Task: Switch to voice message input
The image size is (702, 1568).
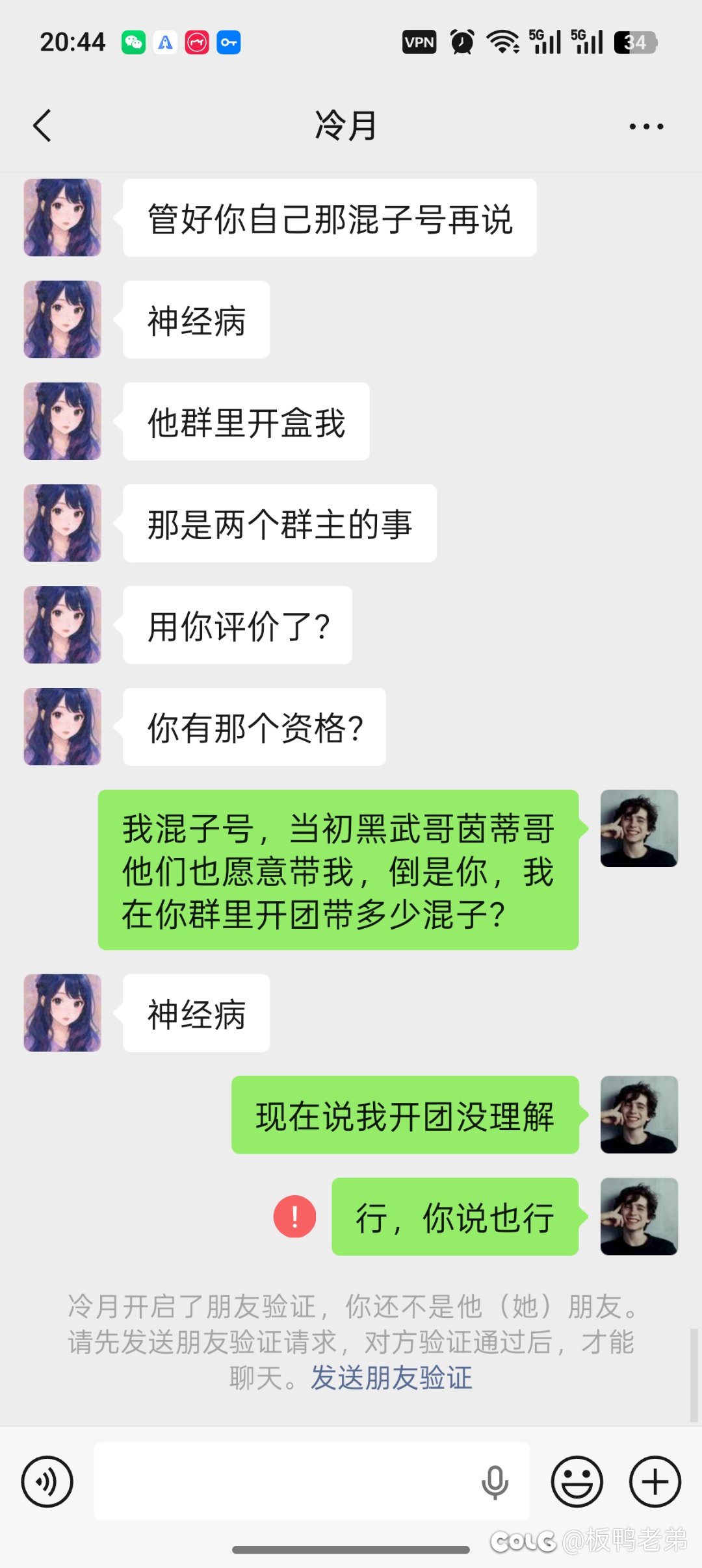Action: pos(47,1482)
